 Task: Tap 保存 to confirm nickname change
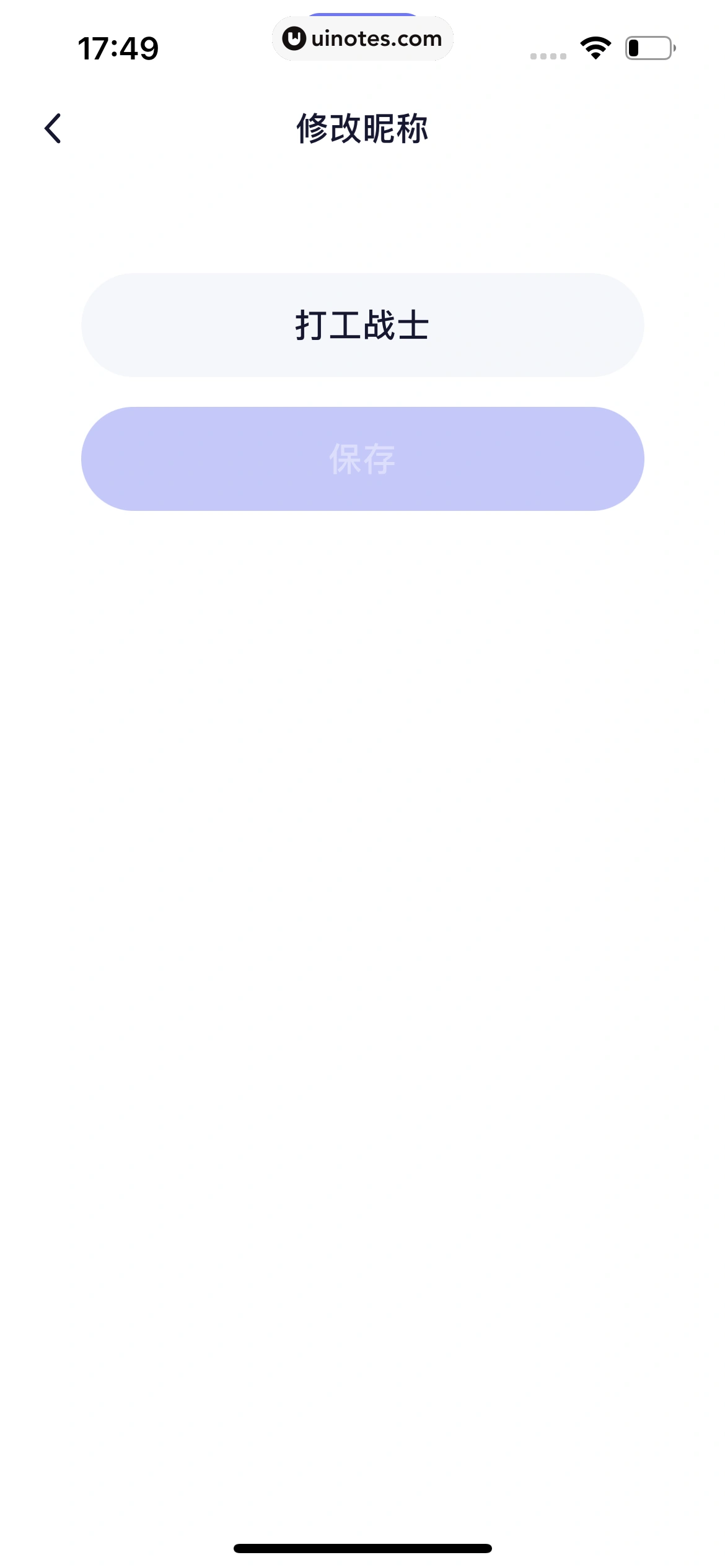tap(362, 458)
